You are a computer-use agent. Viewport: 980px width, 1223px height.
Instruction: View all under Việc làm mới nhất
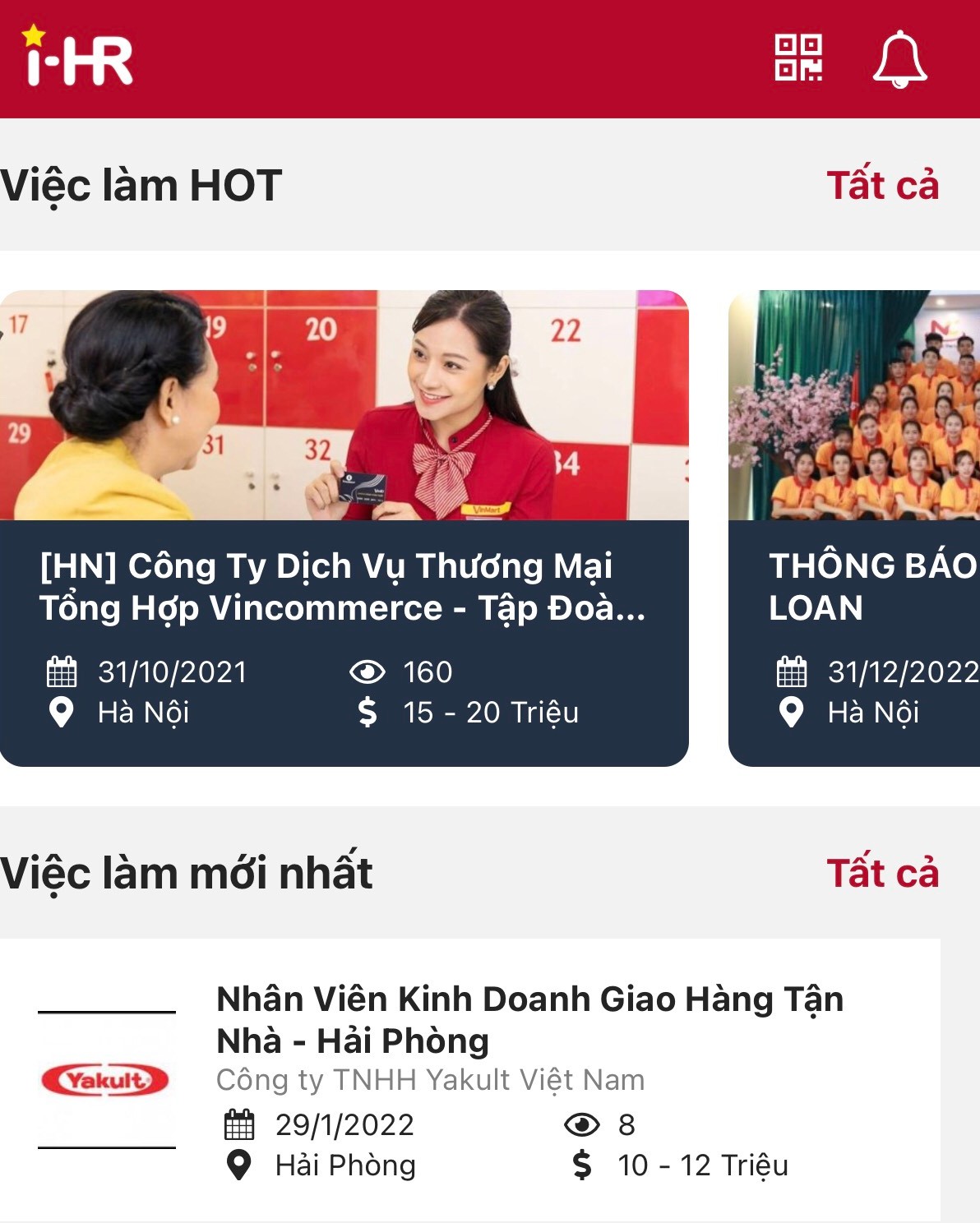tap(882, 872)
